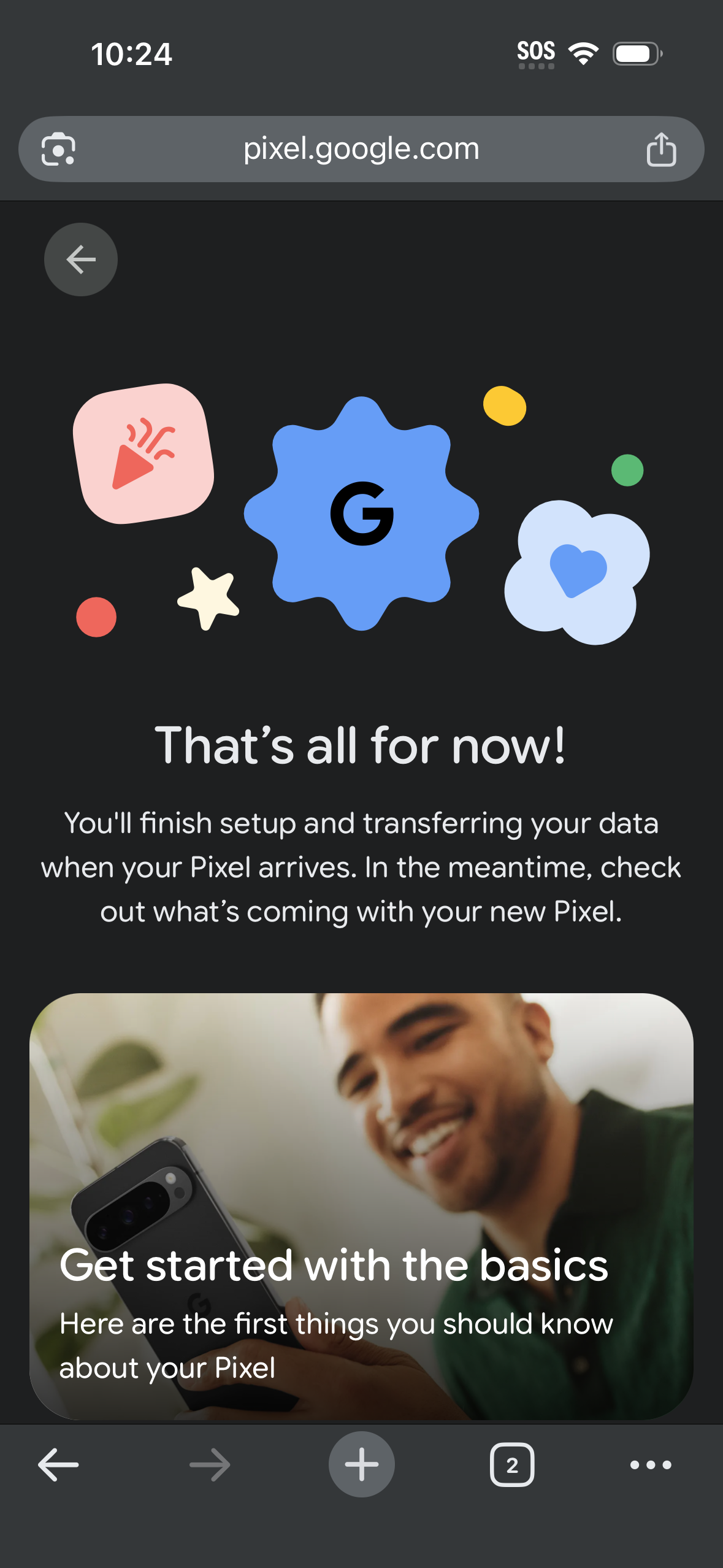Viewport: 723px width, 1568px height.
Task: Tap the pixel.google.com address bar
Action: tap(361, 149)
